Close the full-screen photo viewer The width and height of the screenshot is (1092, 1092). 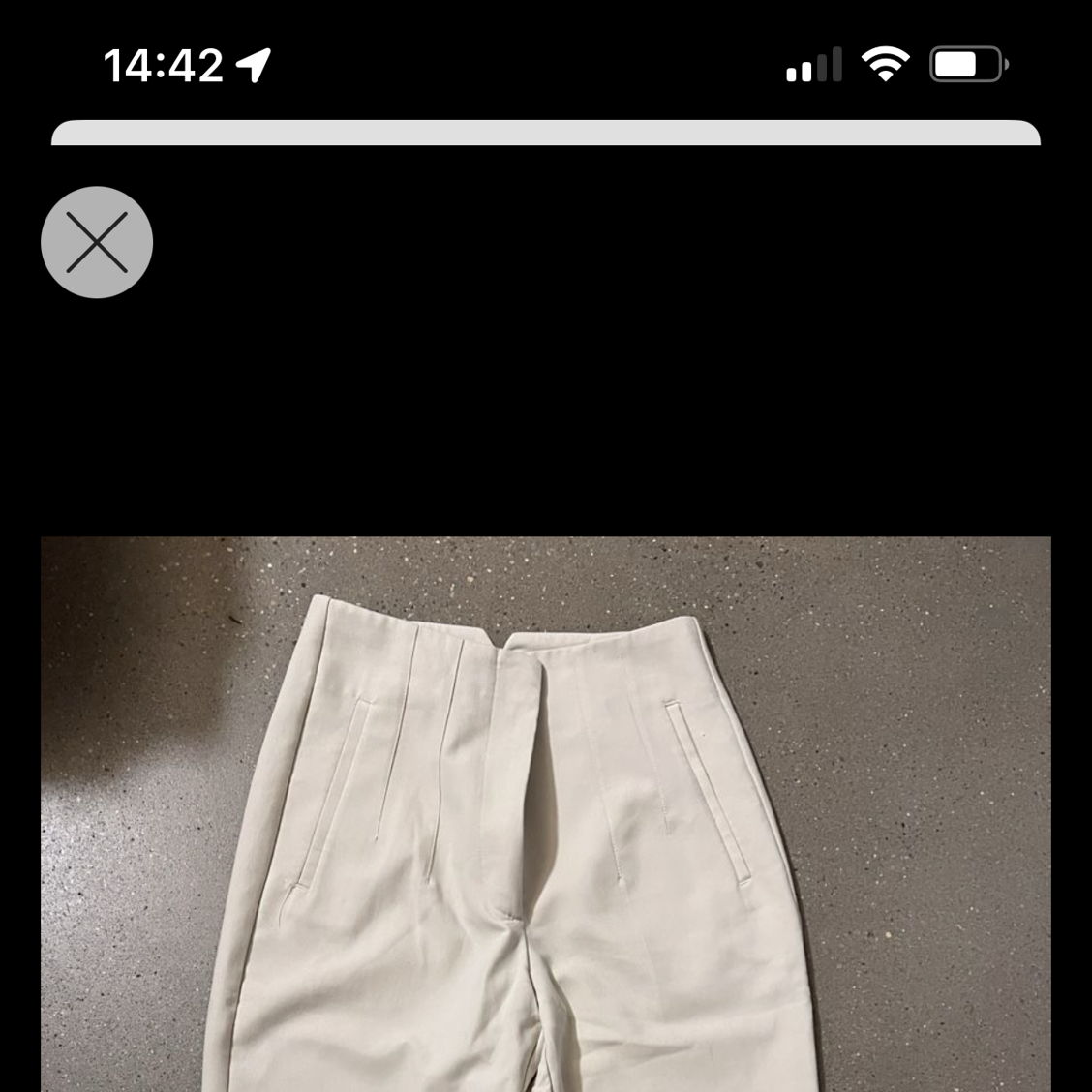coord(97,242)
